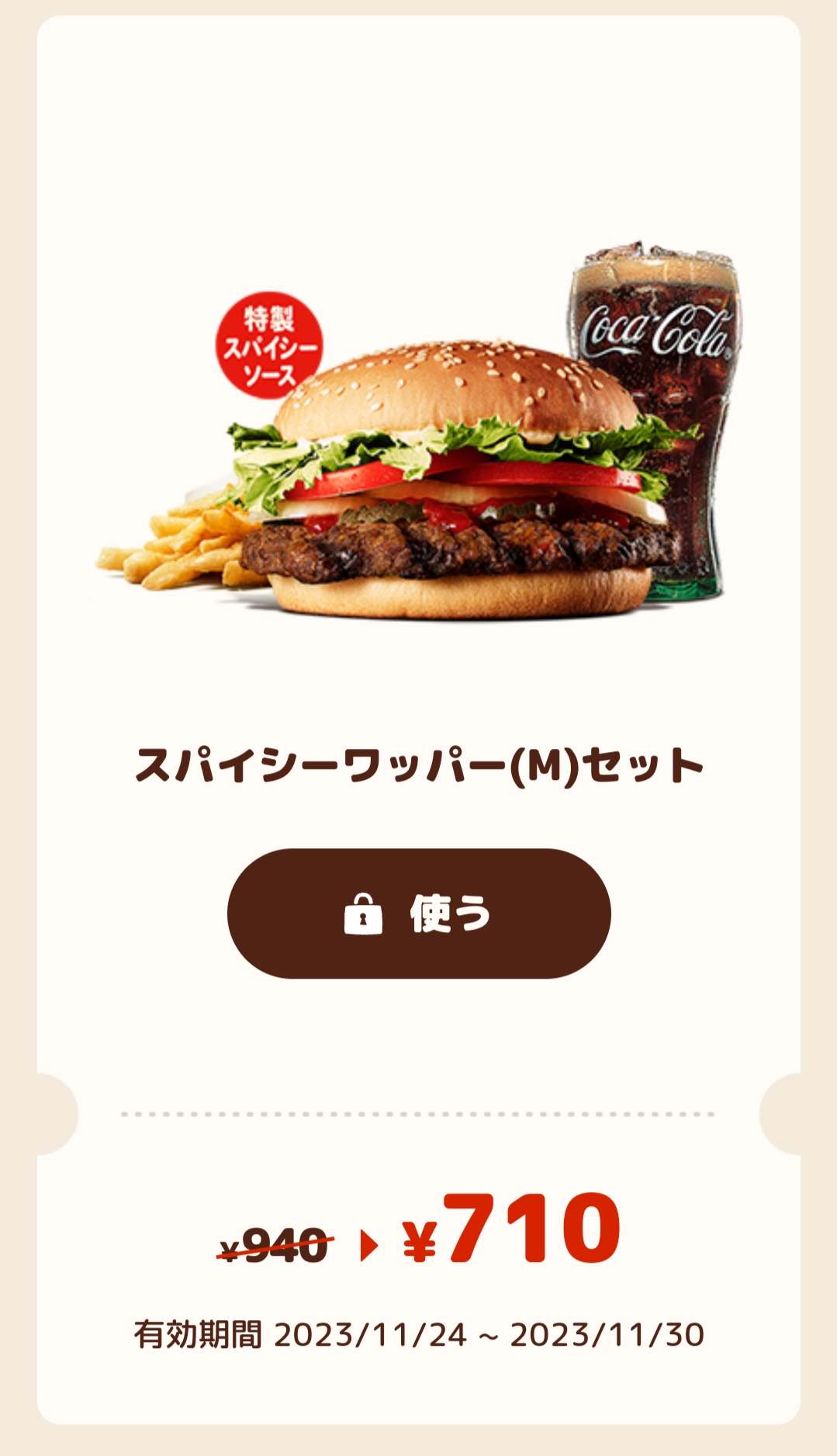
Task: Tap the 使う button to use coupon
Action: click(419, 913)
